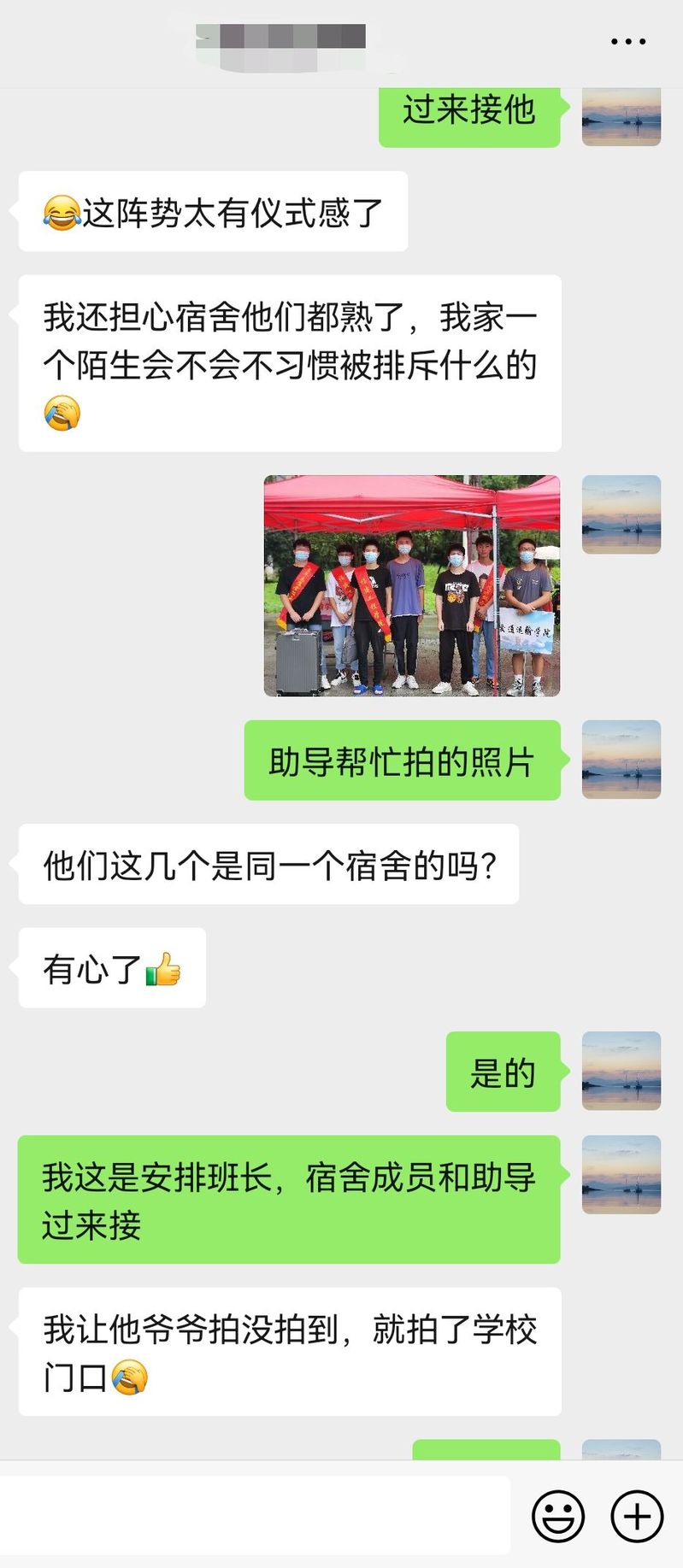View the group photo under red tent
Image resolution: width=683 pixels, height=1568 pixels.
coord(412,585)
